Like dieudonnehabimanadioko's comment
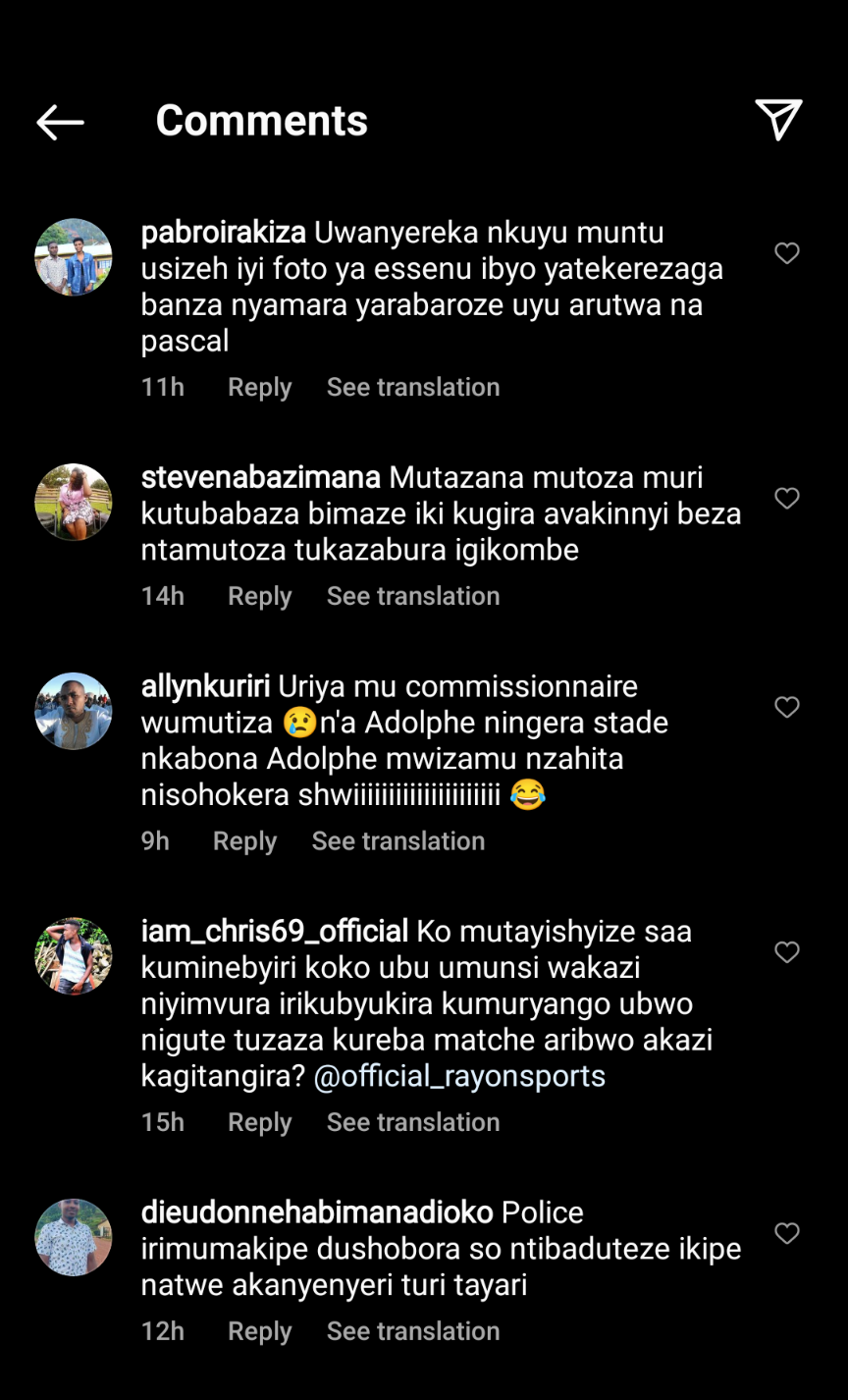 tap(787, 1233)
